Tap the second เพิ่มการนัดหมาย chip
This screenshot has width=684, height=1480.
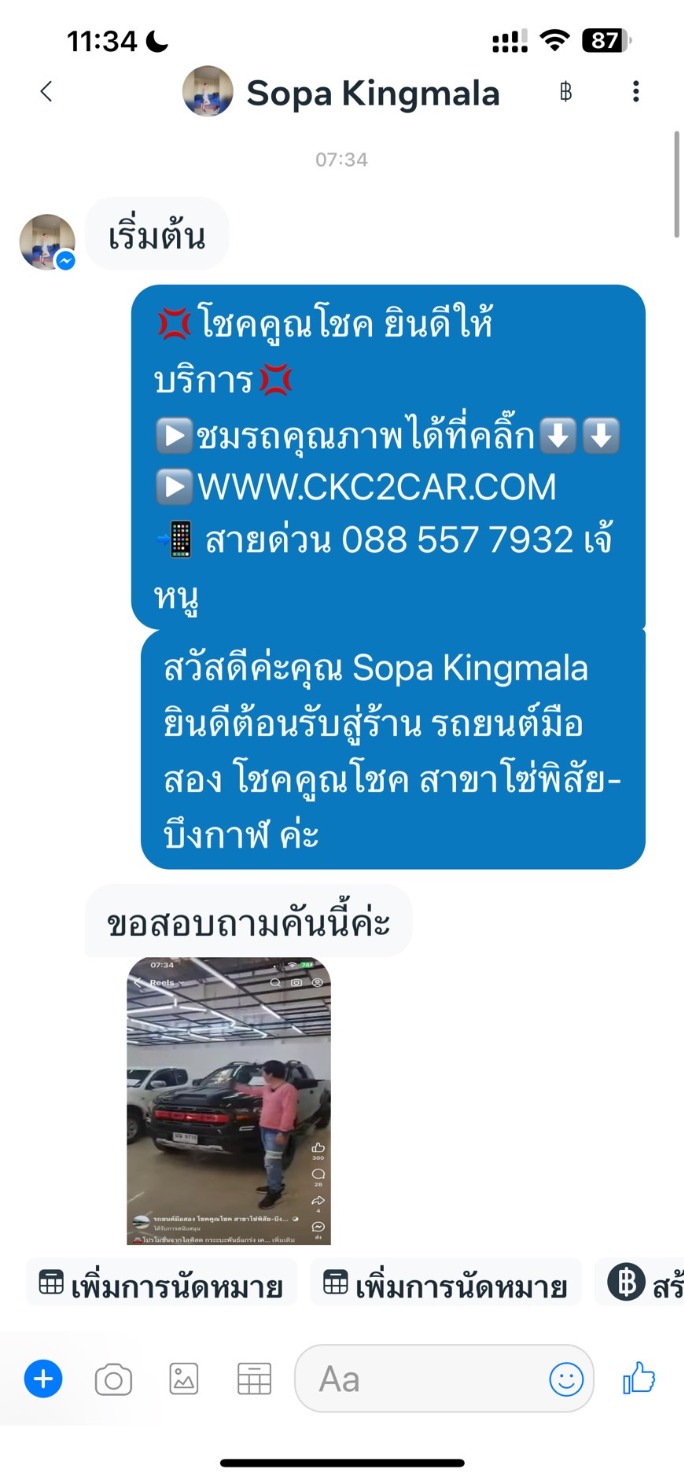[446, 1285]
